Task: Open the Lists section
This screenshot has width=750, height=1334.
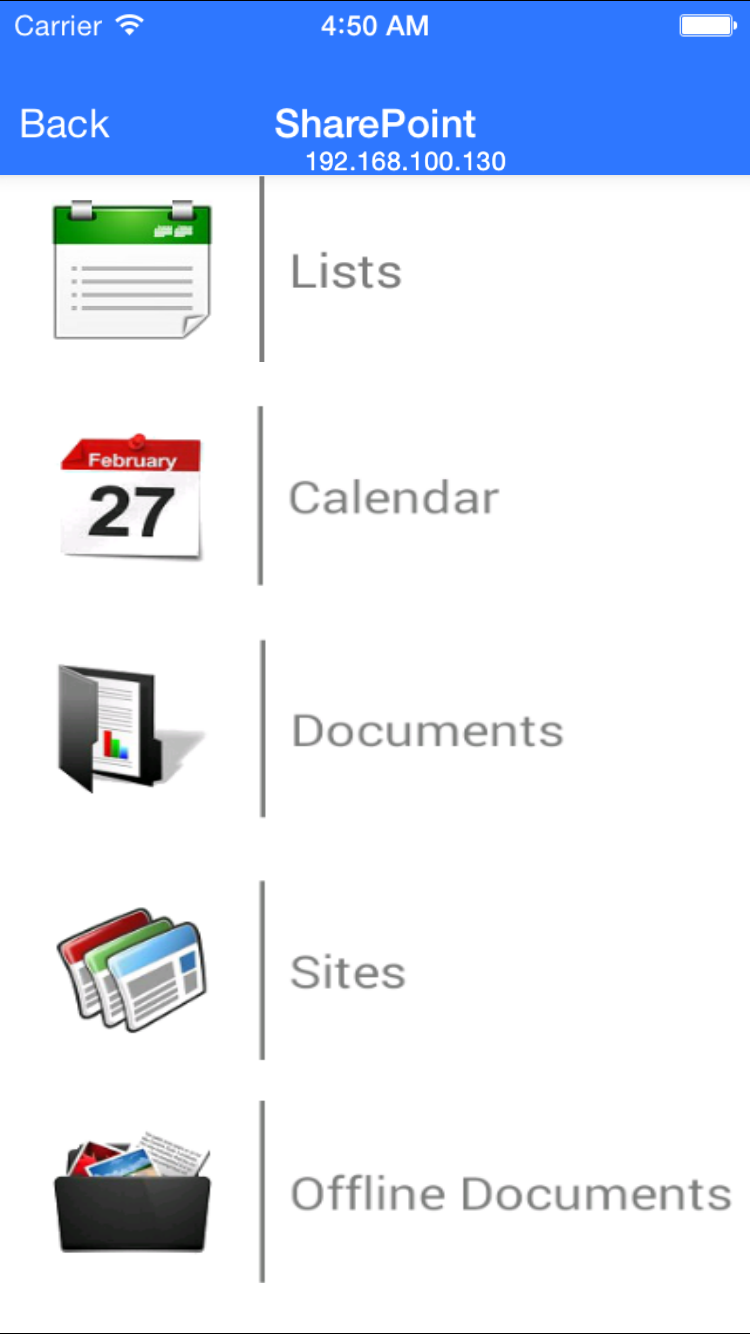Action: click(346, 271)
